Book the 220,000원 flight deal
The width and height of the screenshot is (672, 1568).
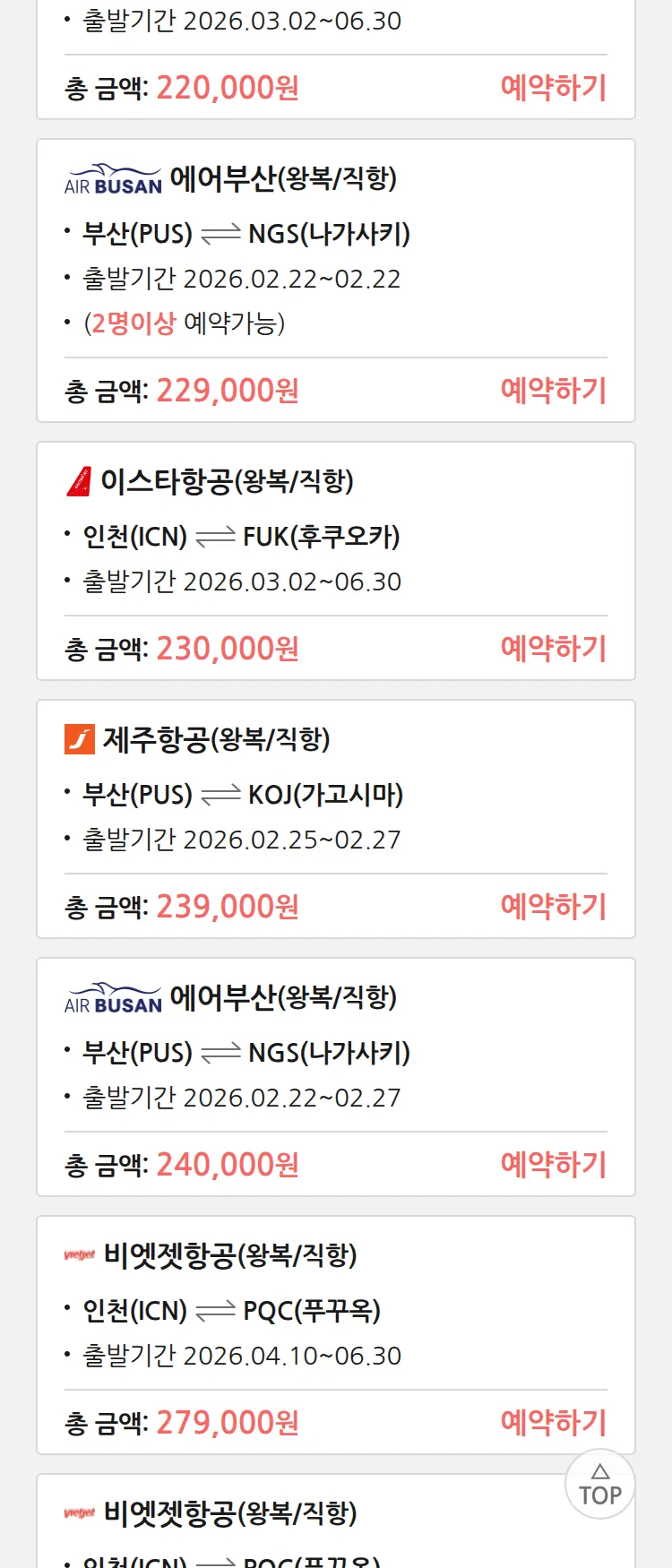553,88
